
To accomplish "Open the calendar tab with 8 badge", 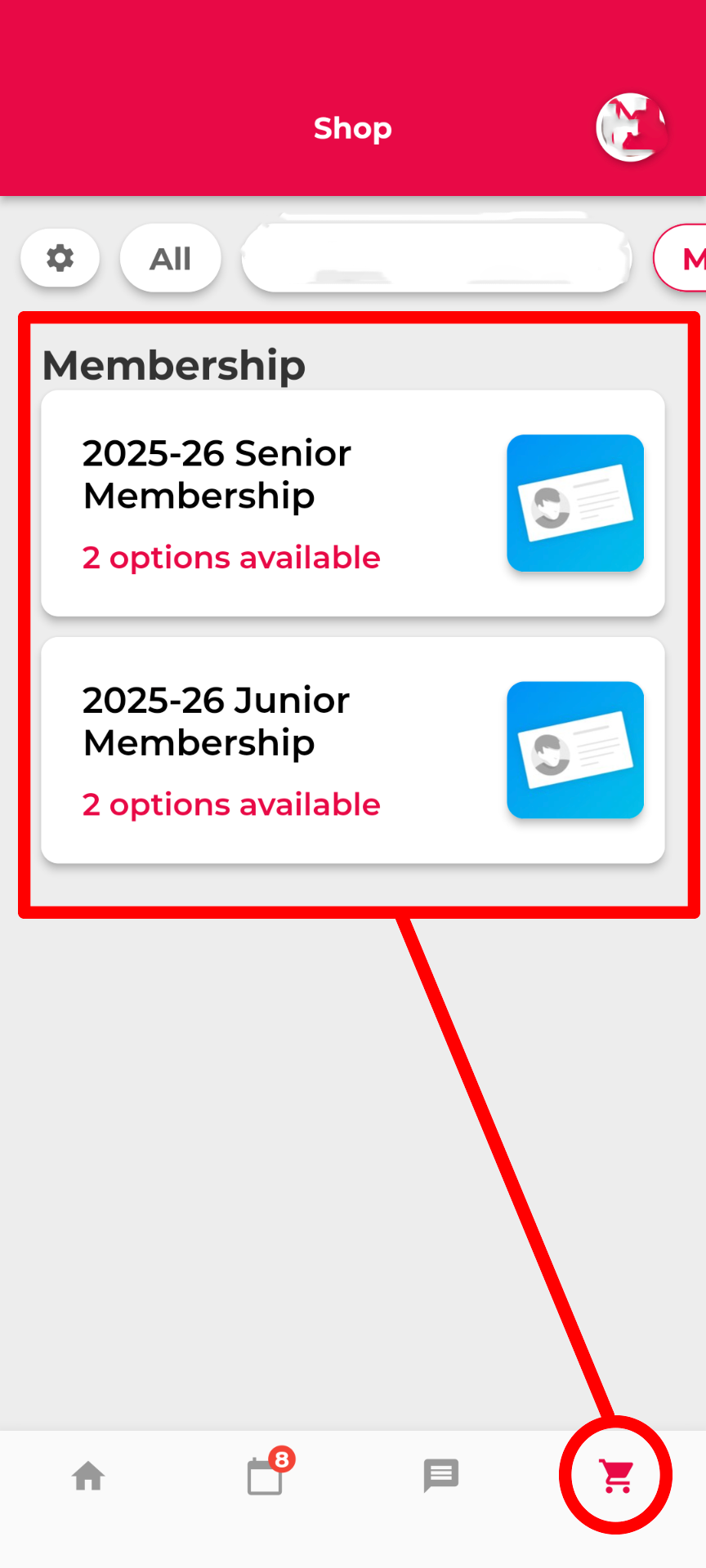I will 266,1477.
